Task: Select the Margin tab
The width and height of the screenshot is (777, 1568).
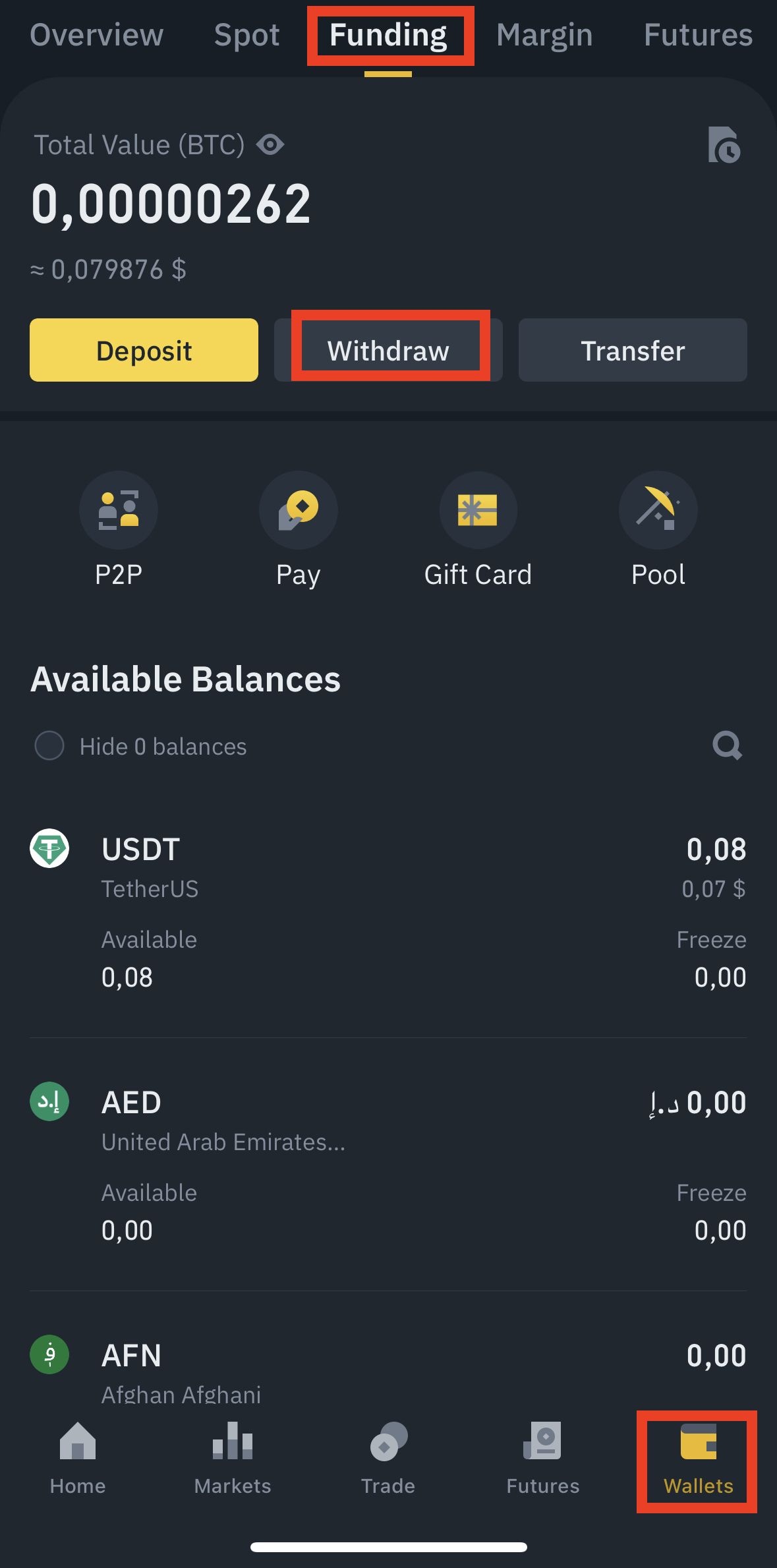Action: click(x=544, y=35)
